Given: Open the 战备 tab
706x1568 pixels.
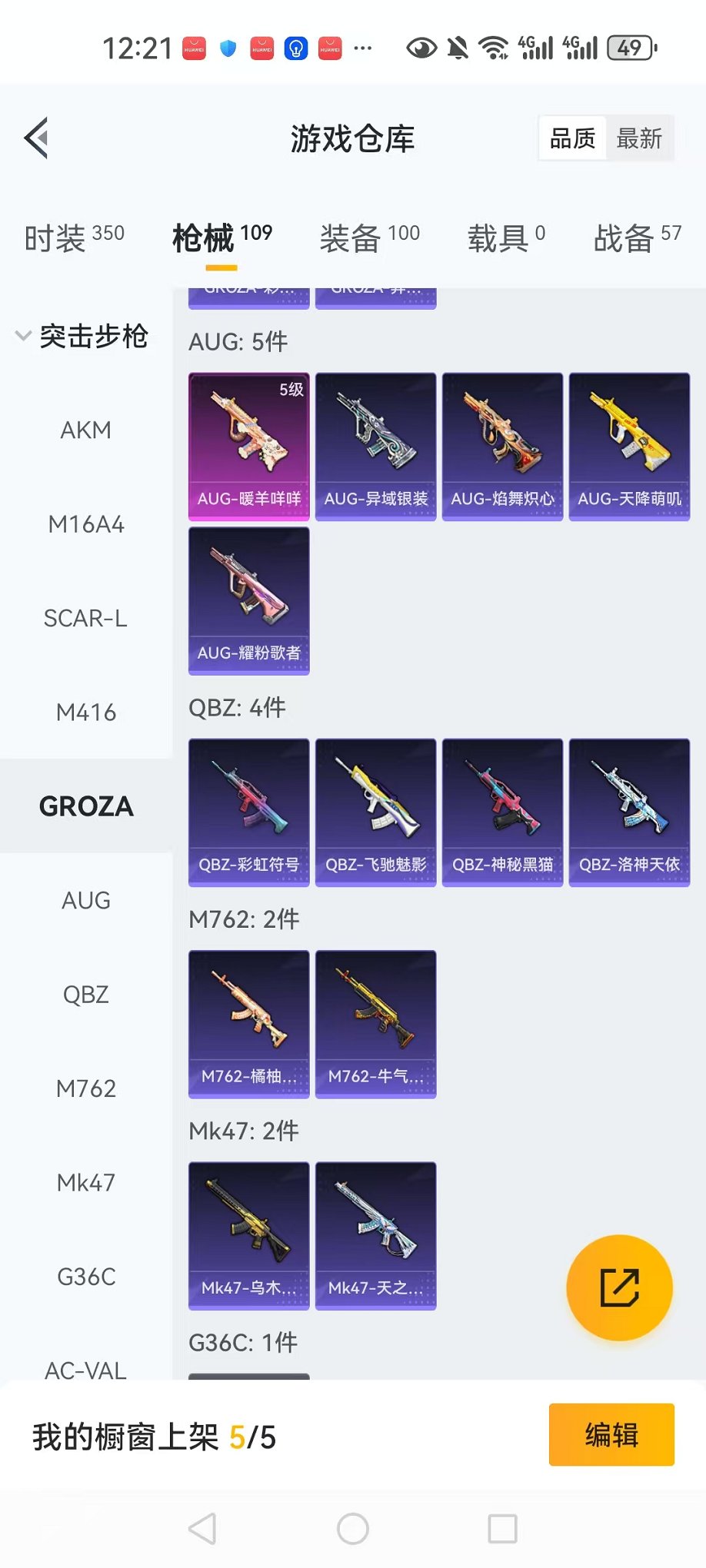Looking at the screenshot, I should (x=637, y=238).
